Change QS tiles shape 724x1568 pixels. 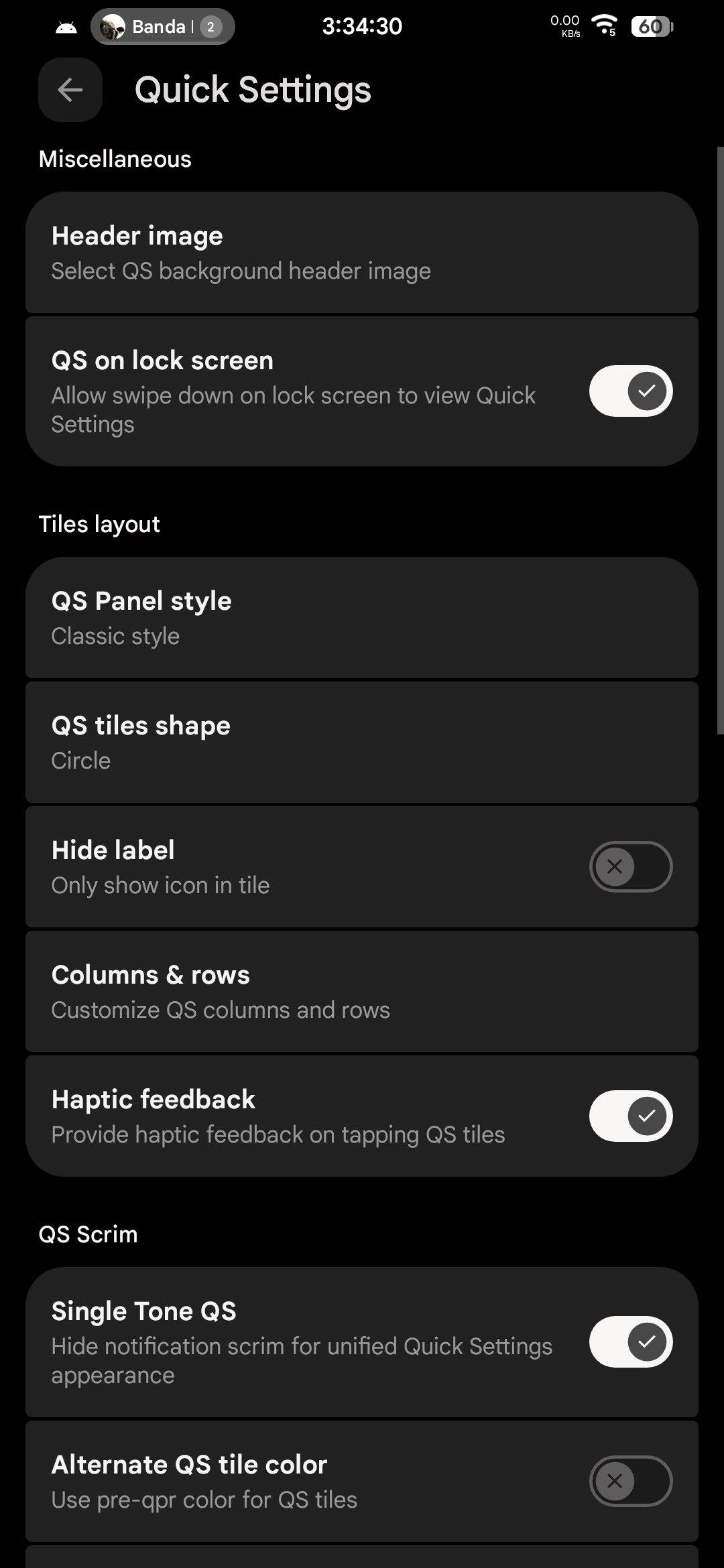[362, 742]
